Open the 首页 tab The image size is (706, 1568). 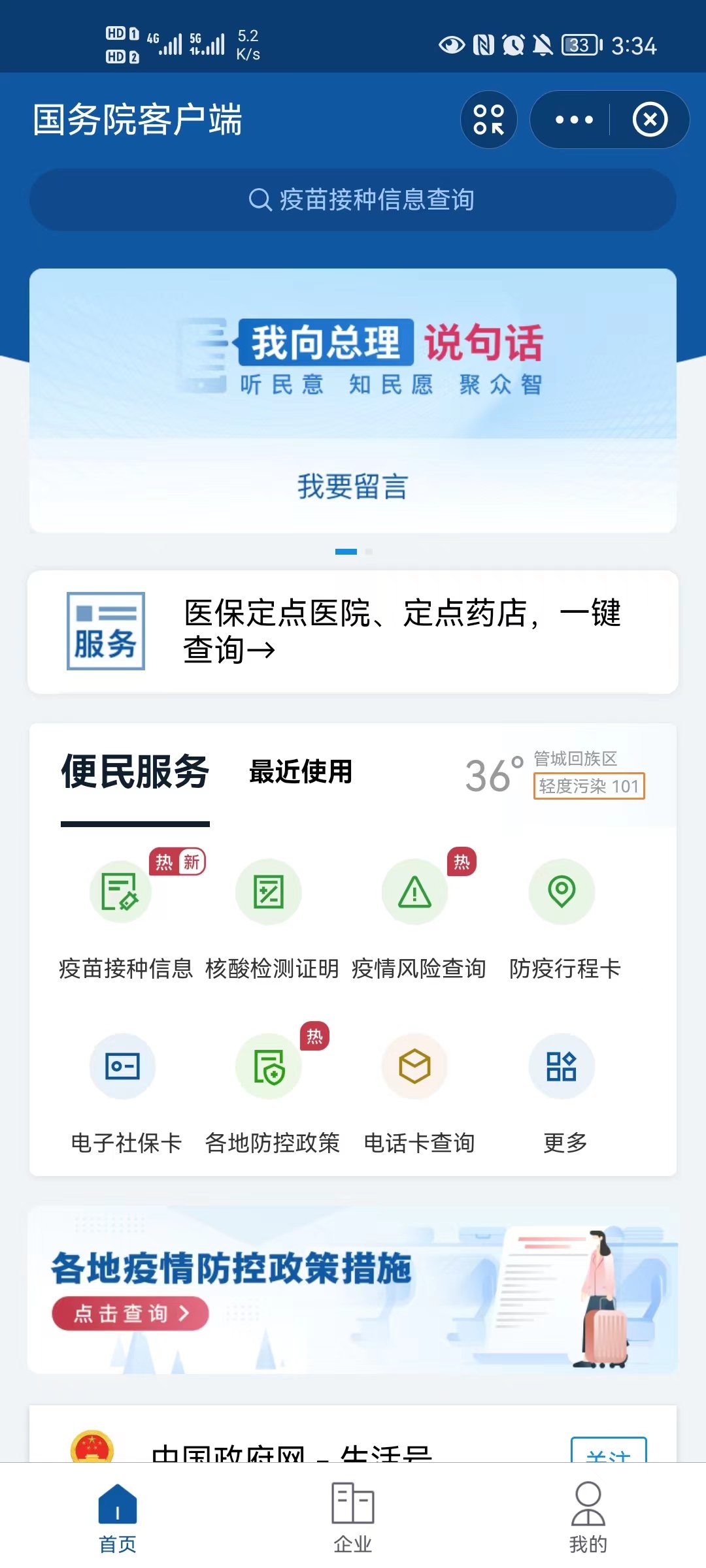click(118, 1517)
